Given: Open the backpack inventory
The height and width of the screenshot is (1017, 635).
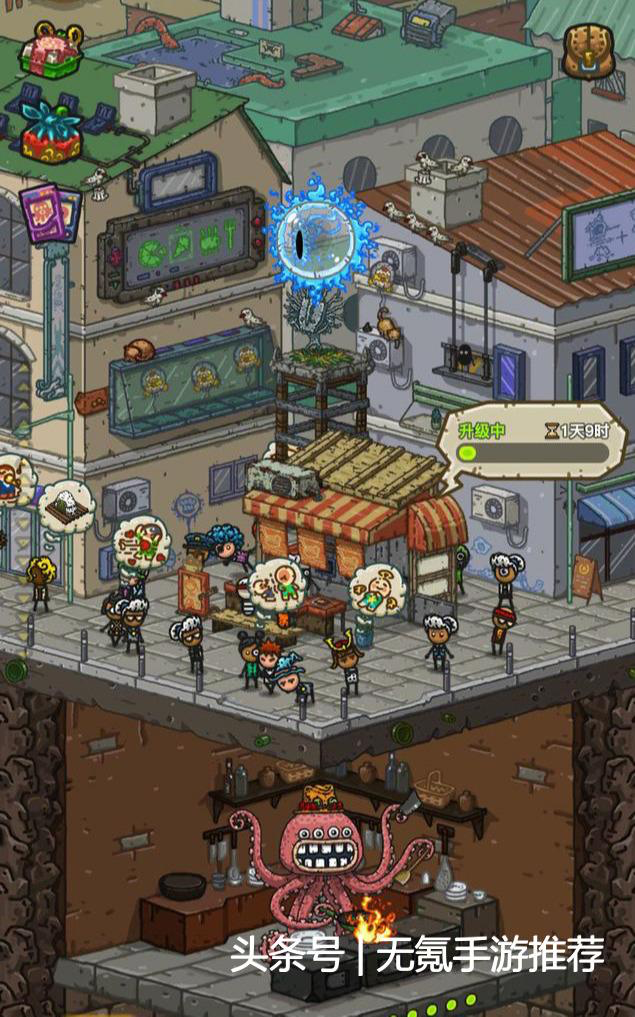Looking at the screenshot, I should [x=587, y=50].
